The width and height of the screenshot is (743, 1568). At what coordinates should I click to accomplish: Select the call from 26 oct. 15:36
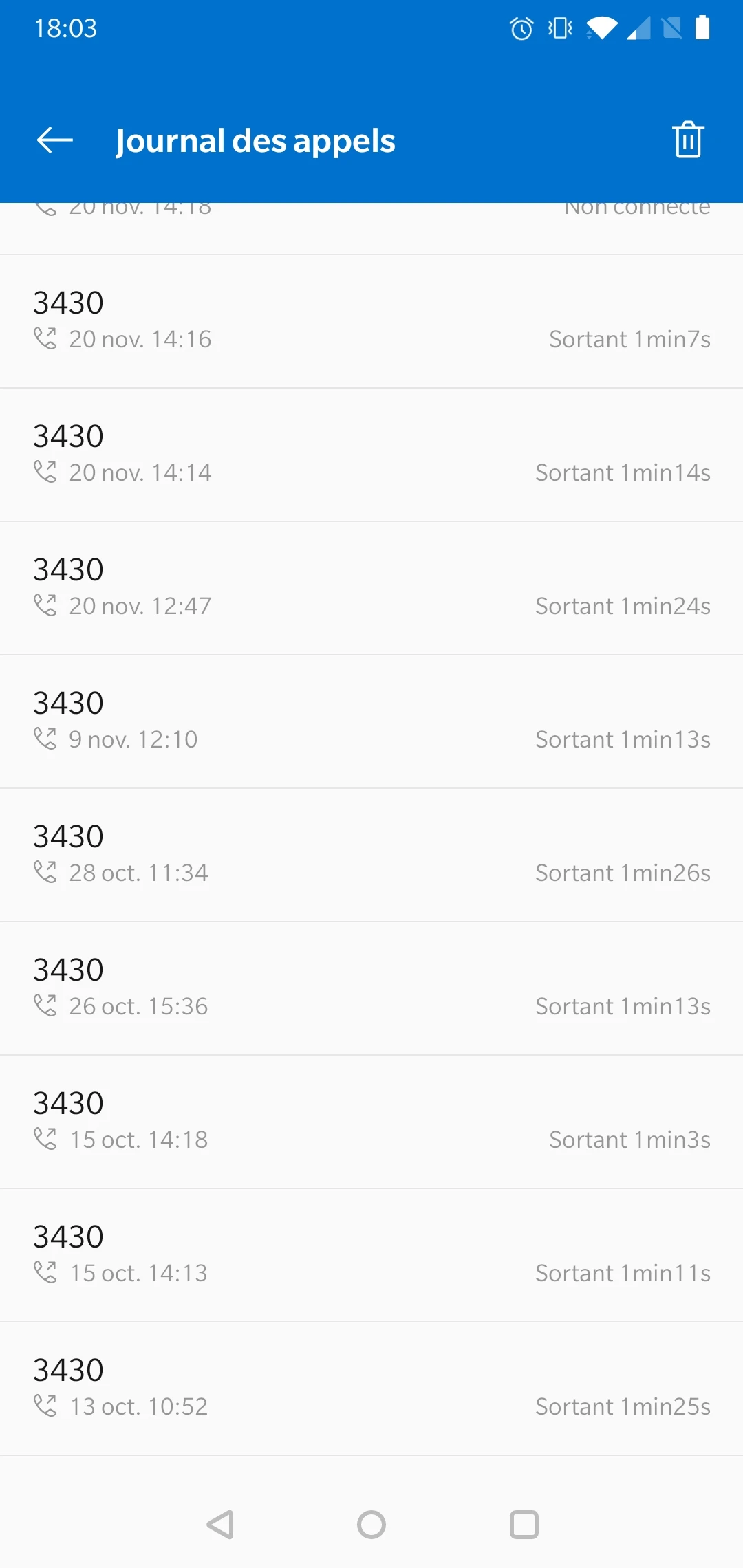tap(371, 988)
